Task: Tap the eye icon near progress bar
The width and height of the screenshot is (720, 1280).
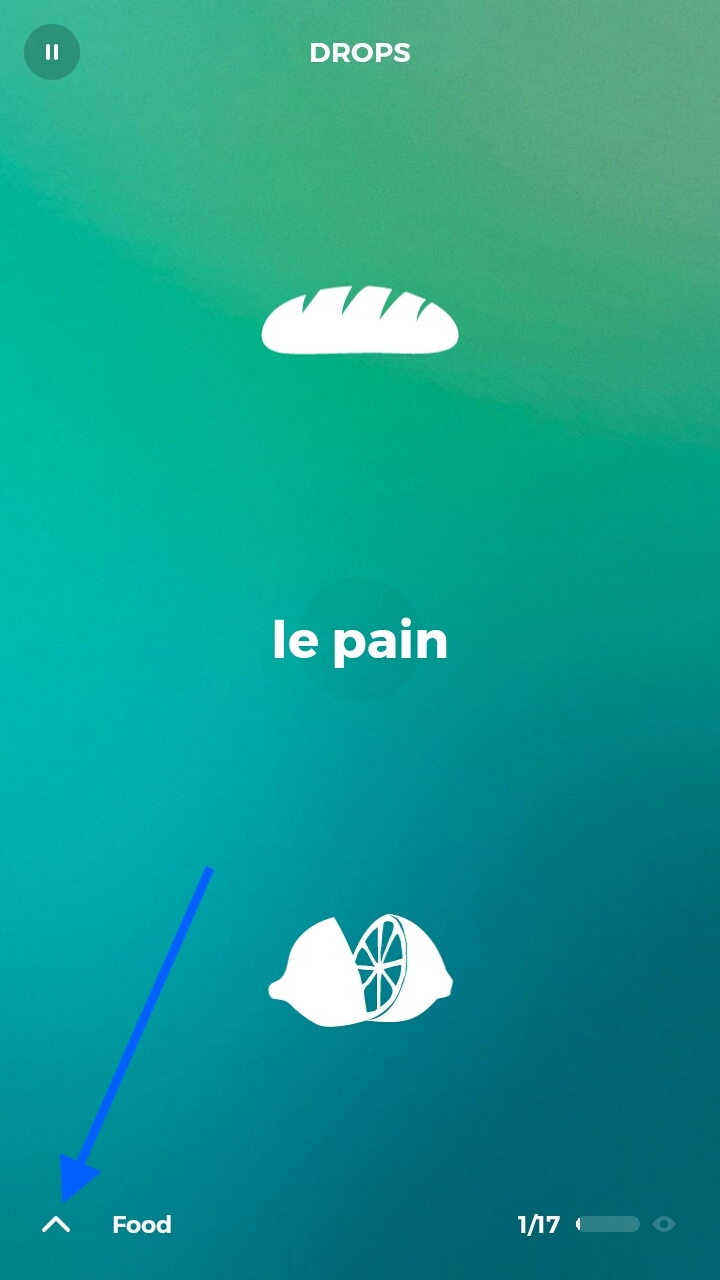Action: pos(663,1224)
